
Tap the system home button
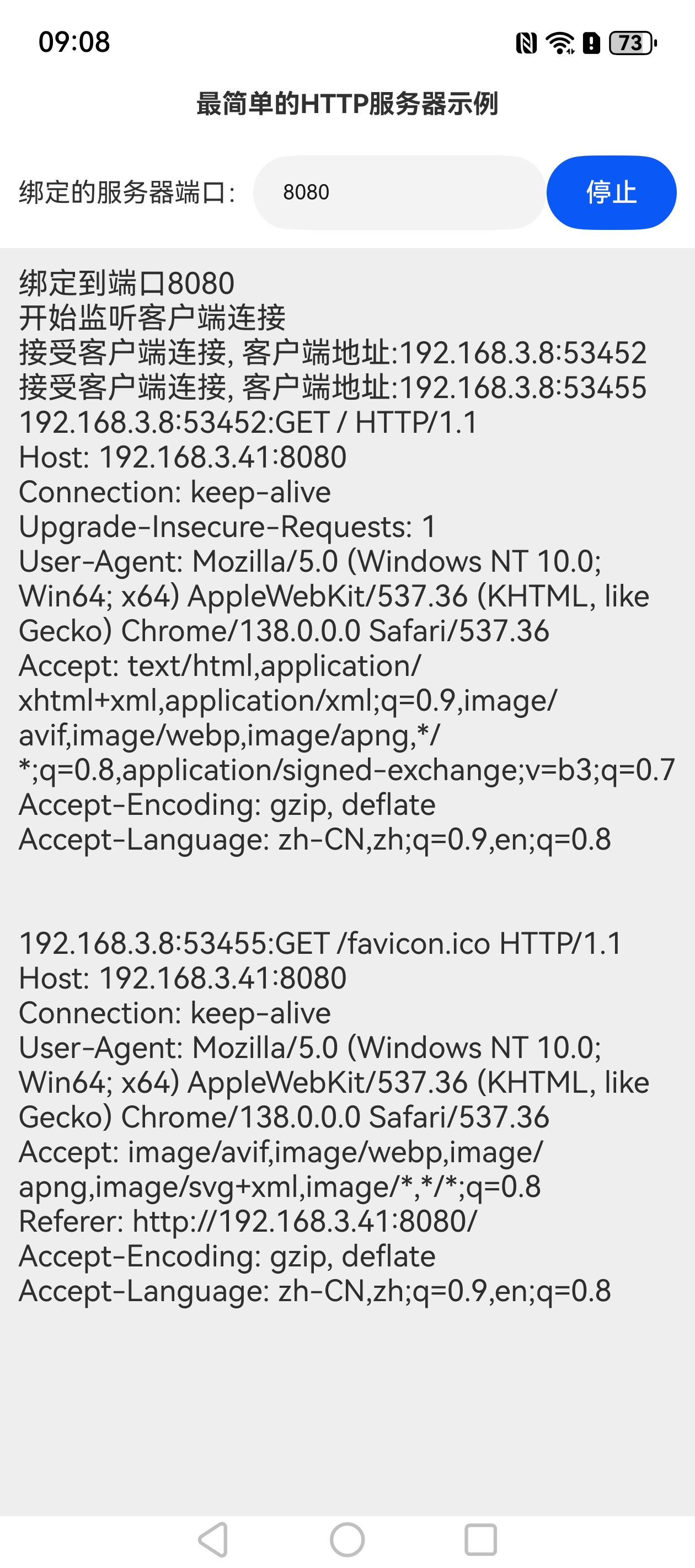347,1539
